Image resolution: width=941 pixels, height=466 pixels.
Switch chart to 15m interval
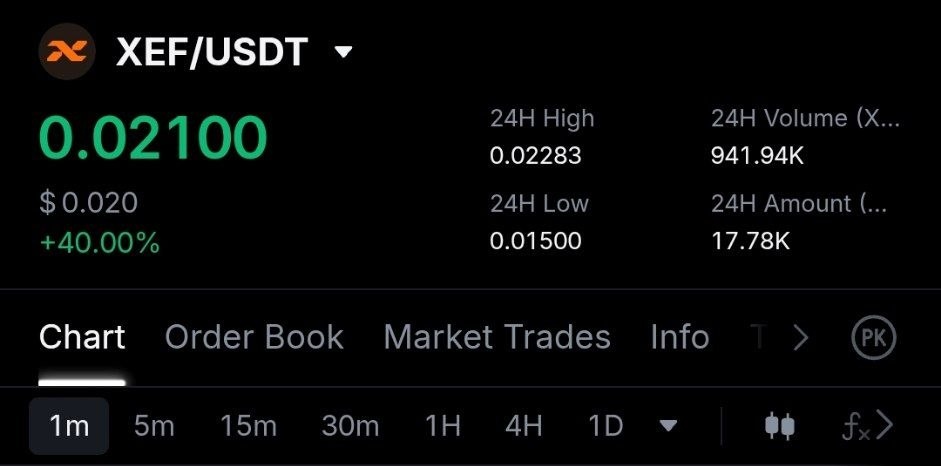tap(248, 426)
